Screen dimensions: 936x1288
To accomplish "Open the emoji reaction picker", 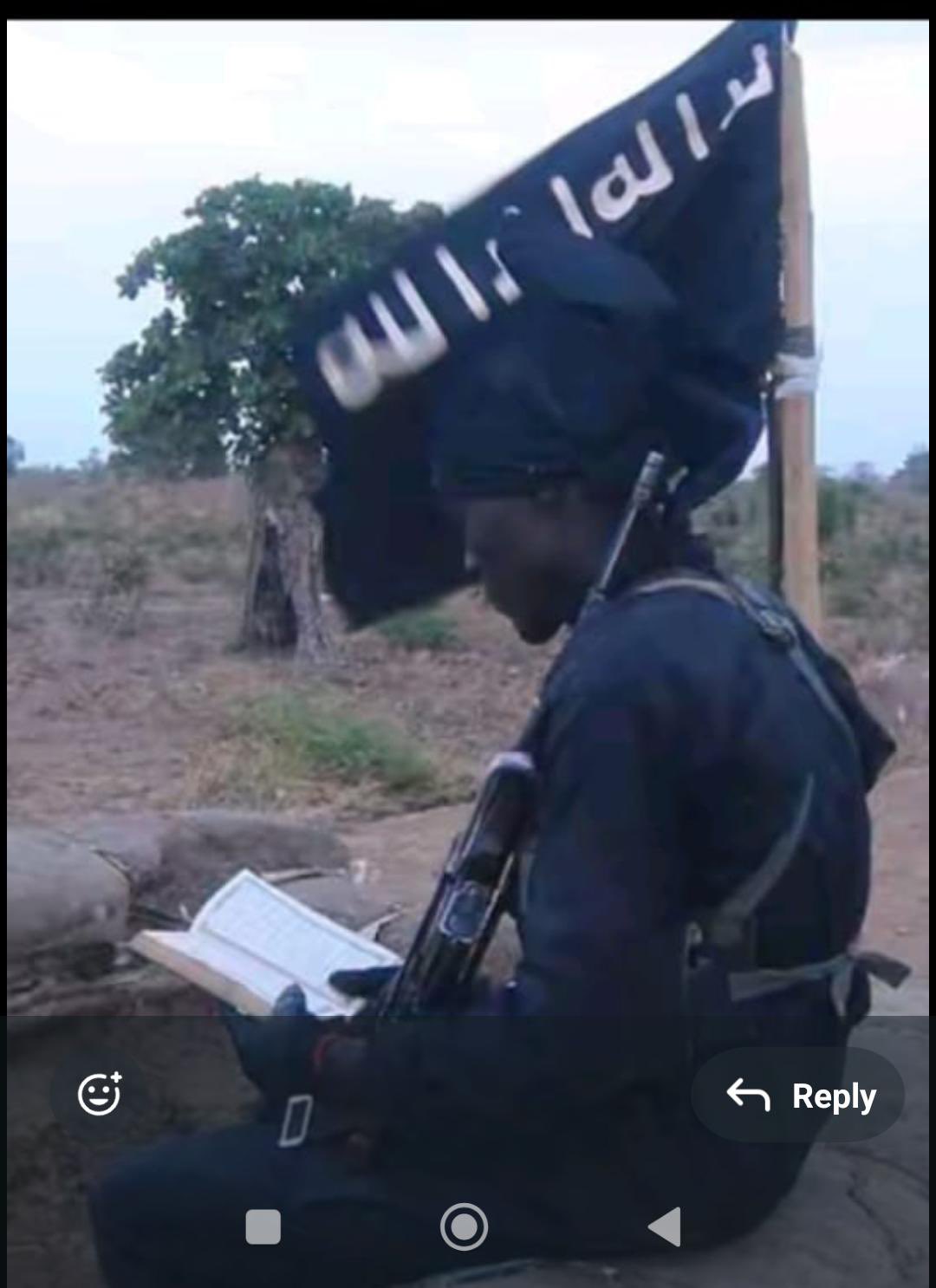I will pyautogui.click(x=100, y=1094).
